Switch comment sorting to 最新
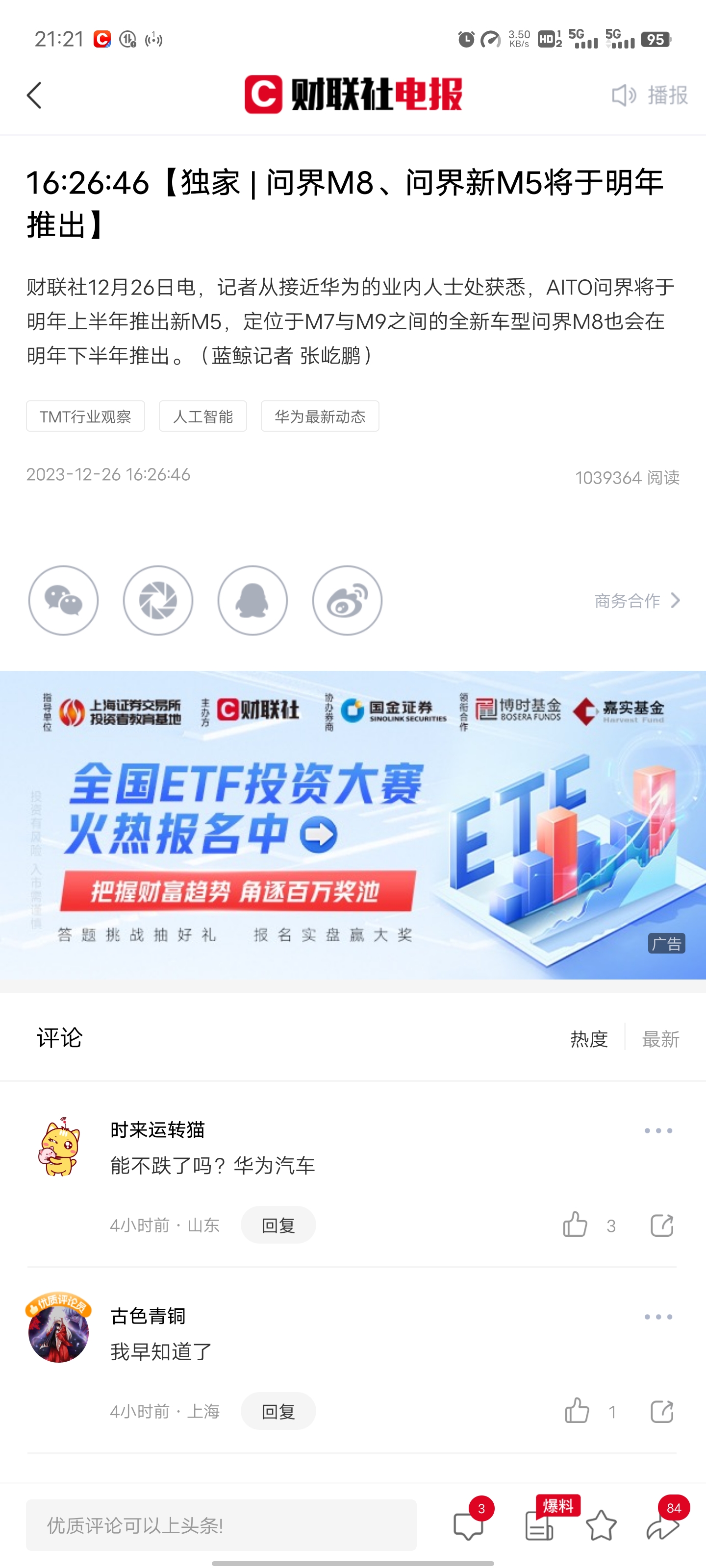 coord(660,1040)
